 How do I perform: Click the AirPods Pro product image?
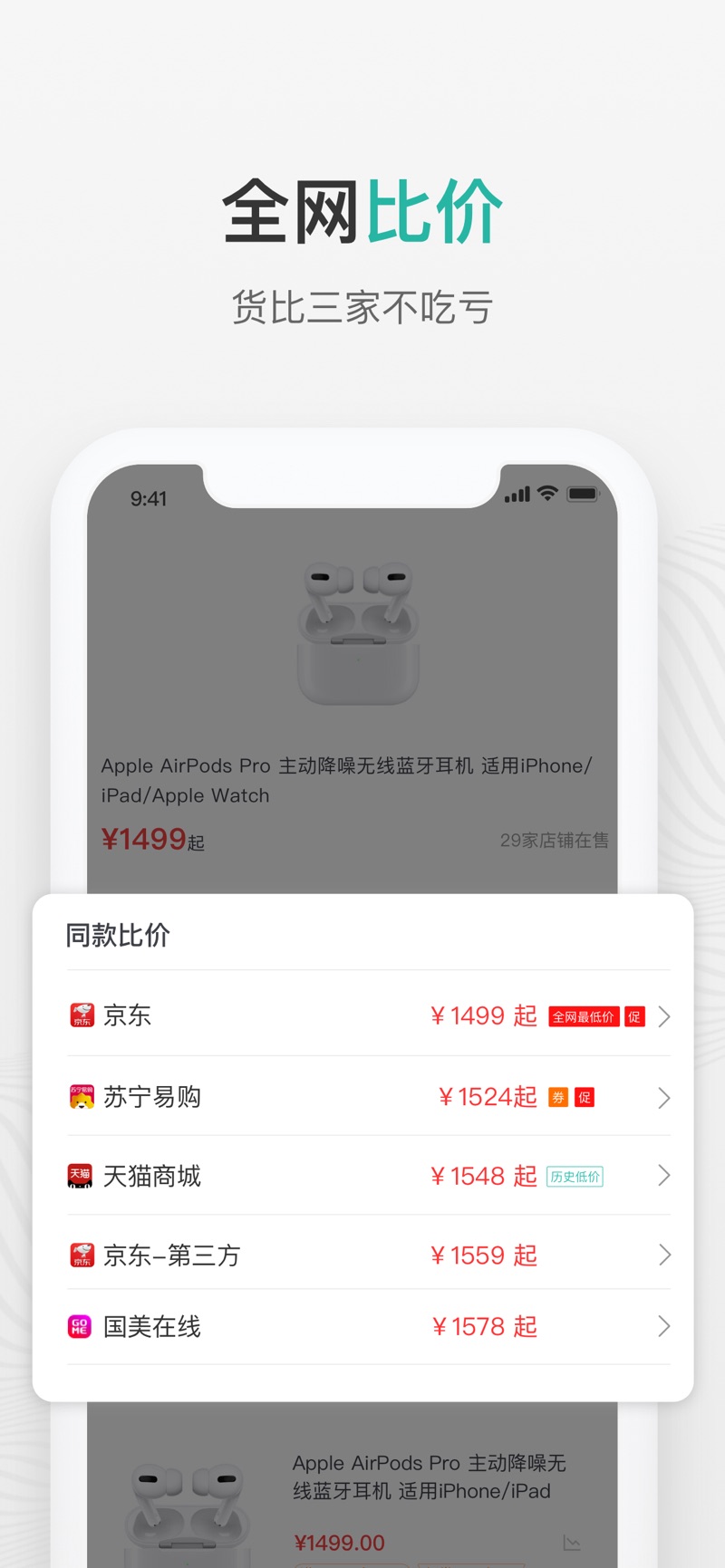click(357, 631)
